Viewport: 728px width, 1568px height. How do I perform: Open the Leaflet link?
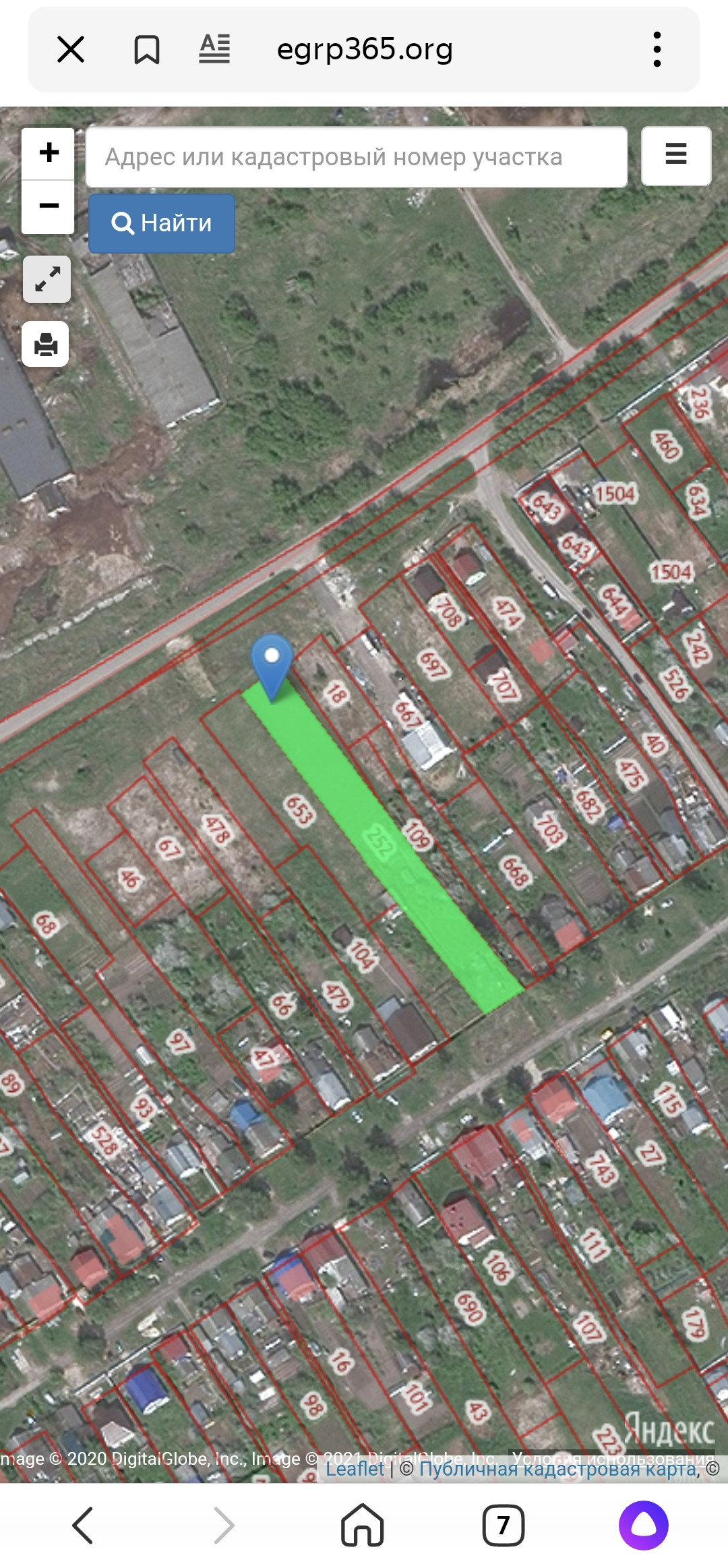coord(355,1468)
